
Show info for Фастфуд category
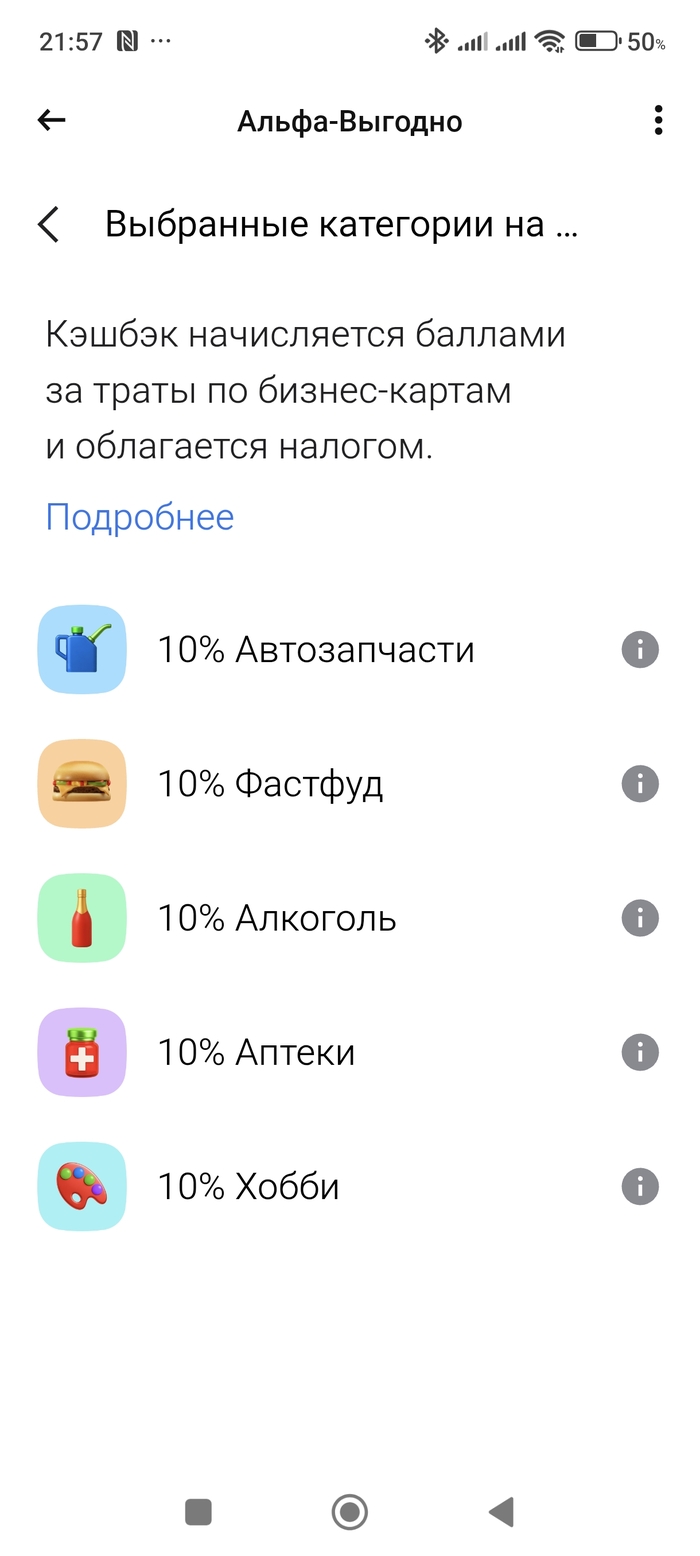(640, 784)
